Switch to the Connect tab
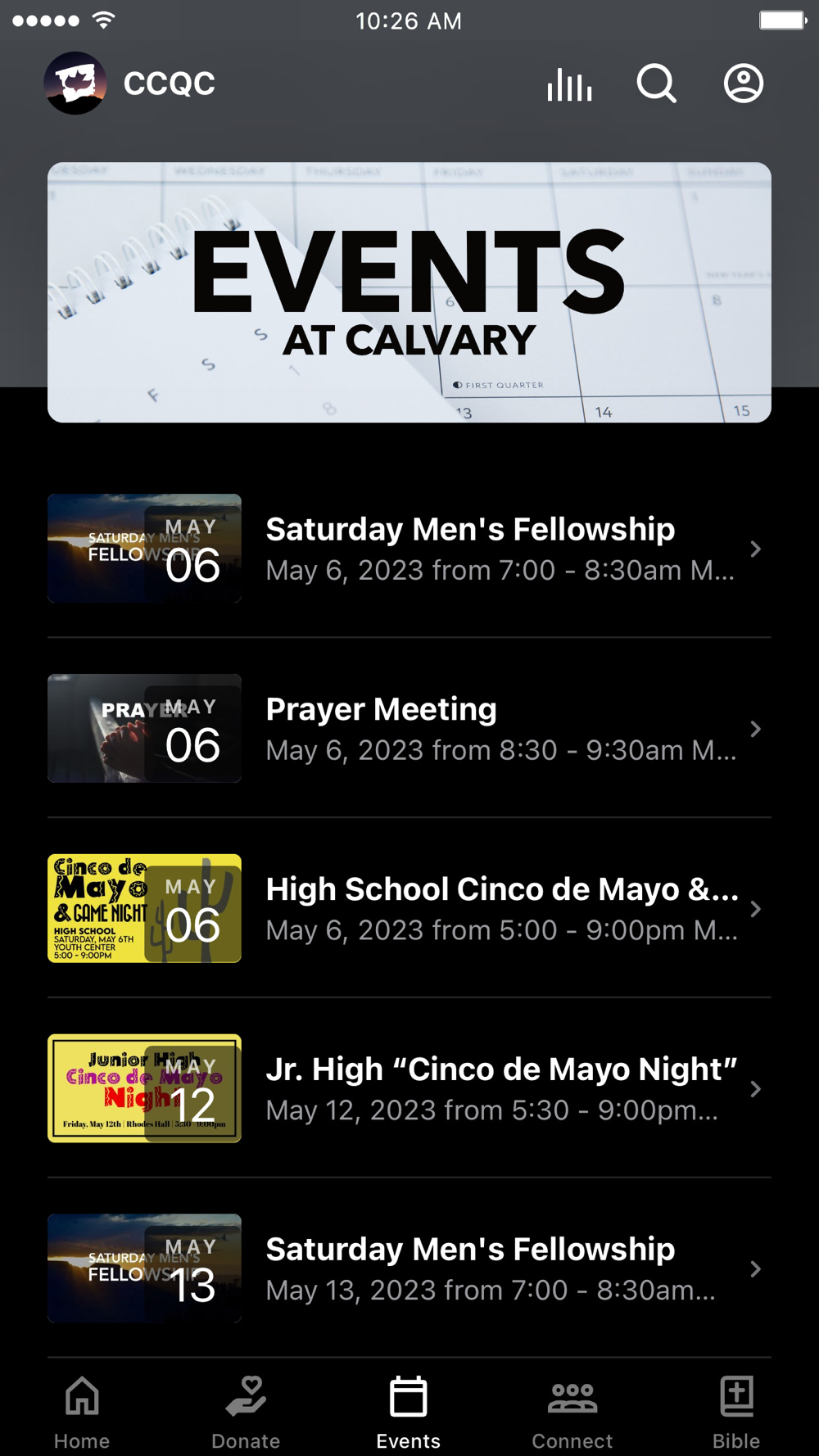This screenshot has width=819, height=1456. pos(572,1412)
